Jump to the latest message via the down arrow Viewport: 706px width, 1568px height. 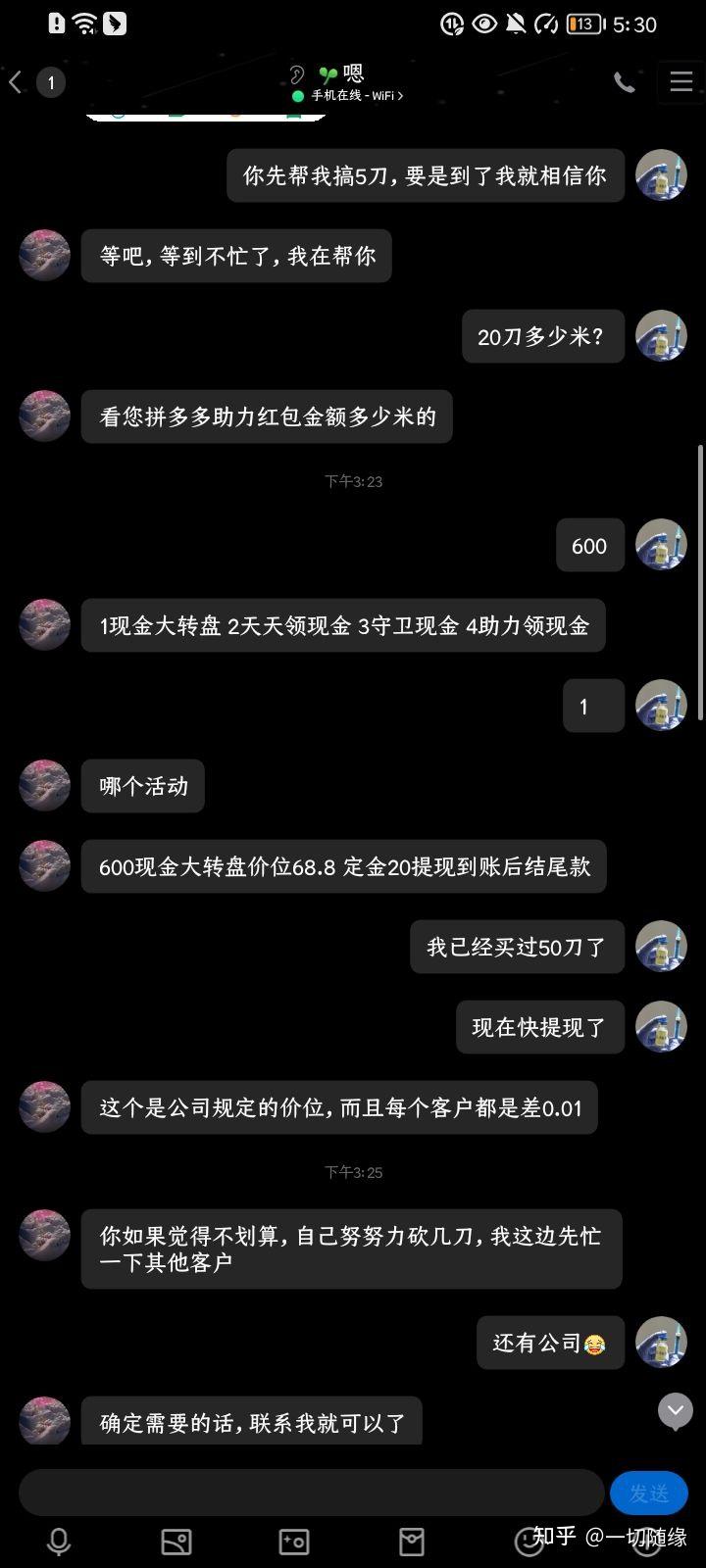click(x=675, y=1411)
